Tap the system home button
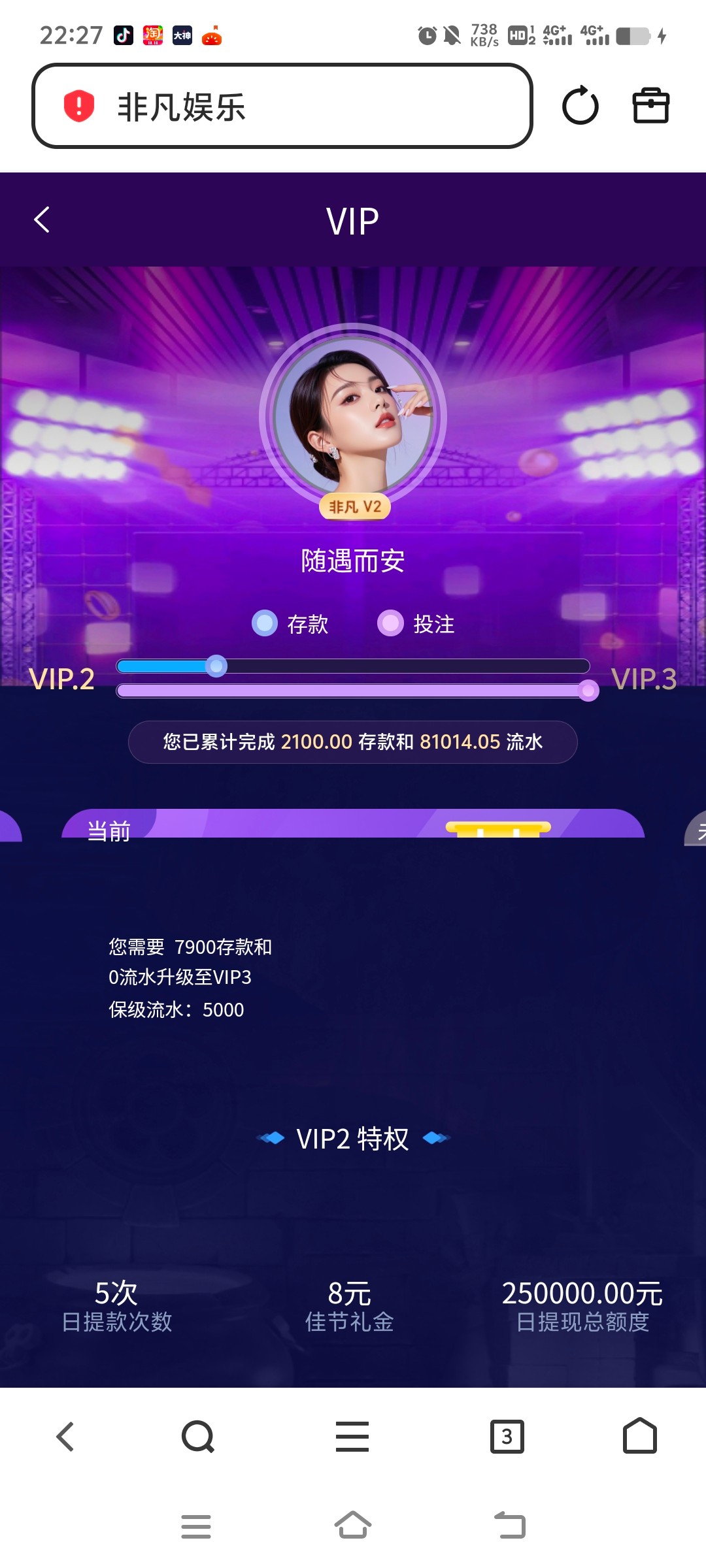Image resolution: width=706 pixels, height=1568 pixels. pos(353,1526)
